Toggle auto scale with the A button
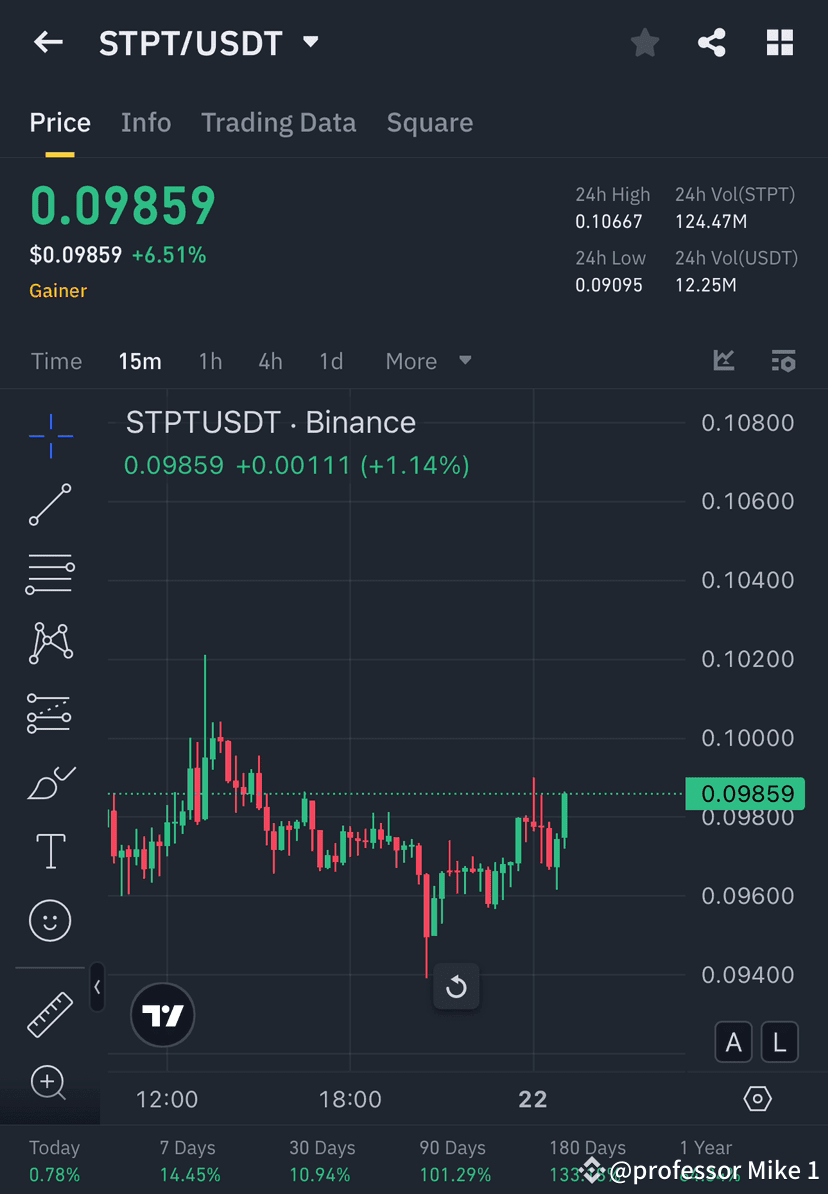This screenshot has height=1194, width=828. pos(734,1042)
